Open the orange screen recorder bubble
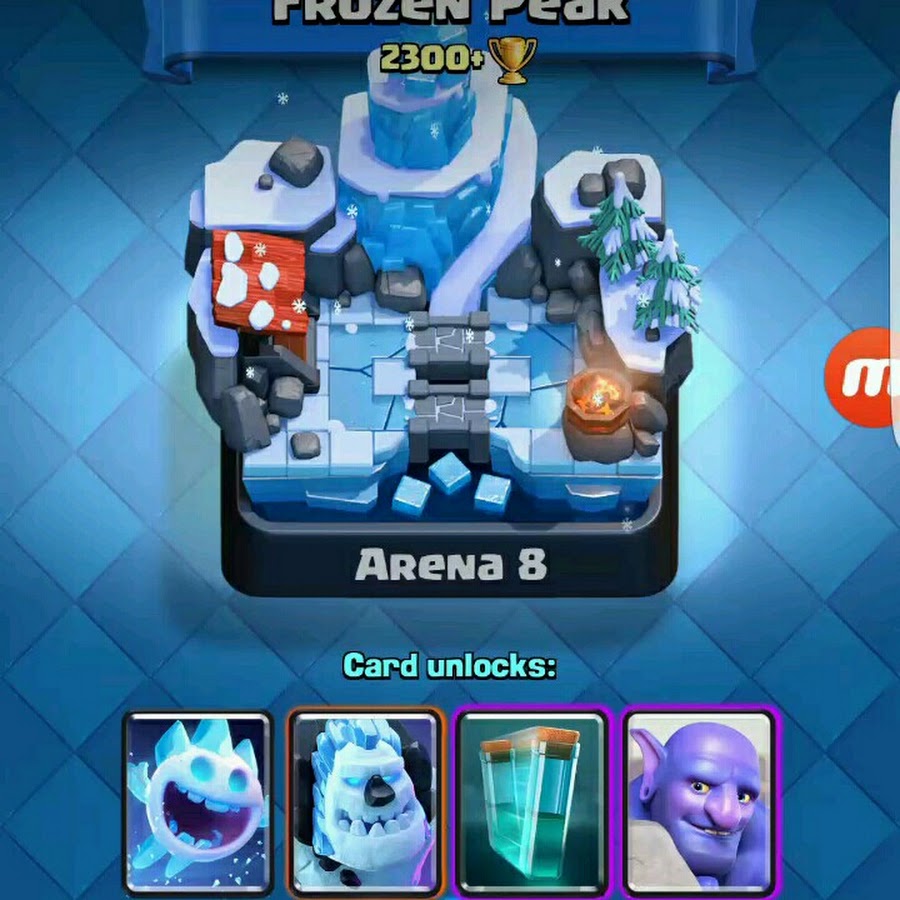 click(x=866, y=377)
